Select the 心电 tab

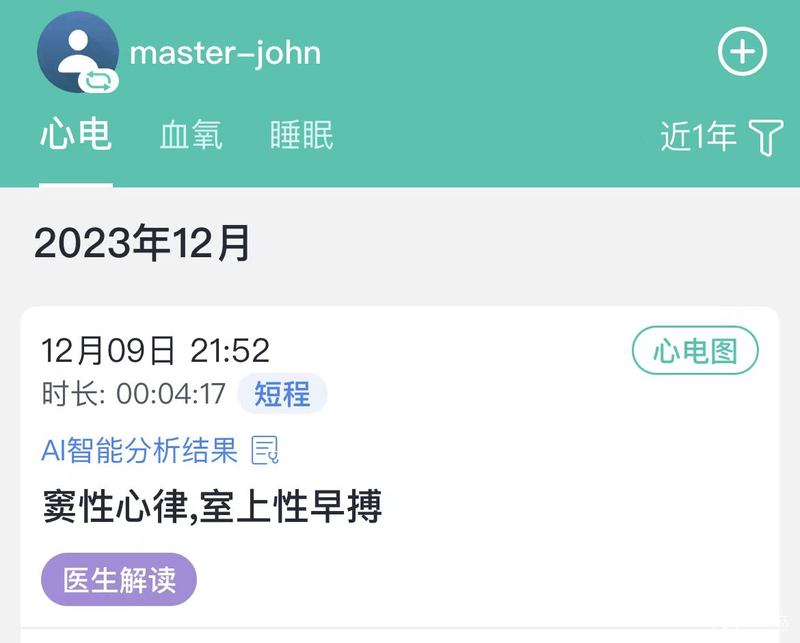(76, 136)
